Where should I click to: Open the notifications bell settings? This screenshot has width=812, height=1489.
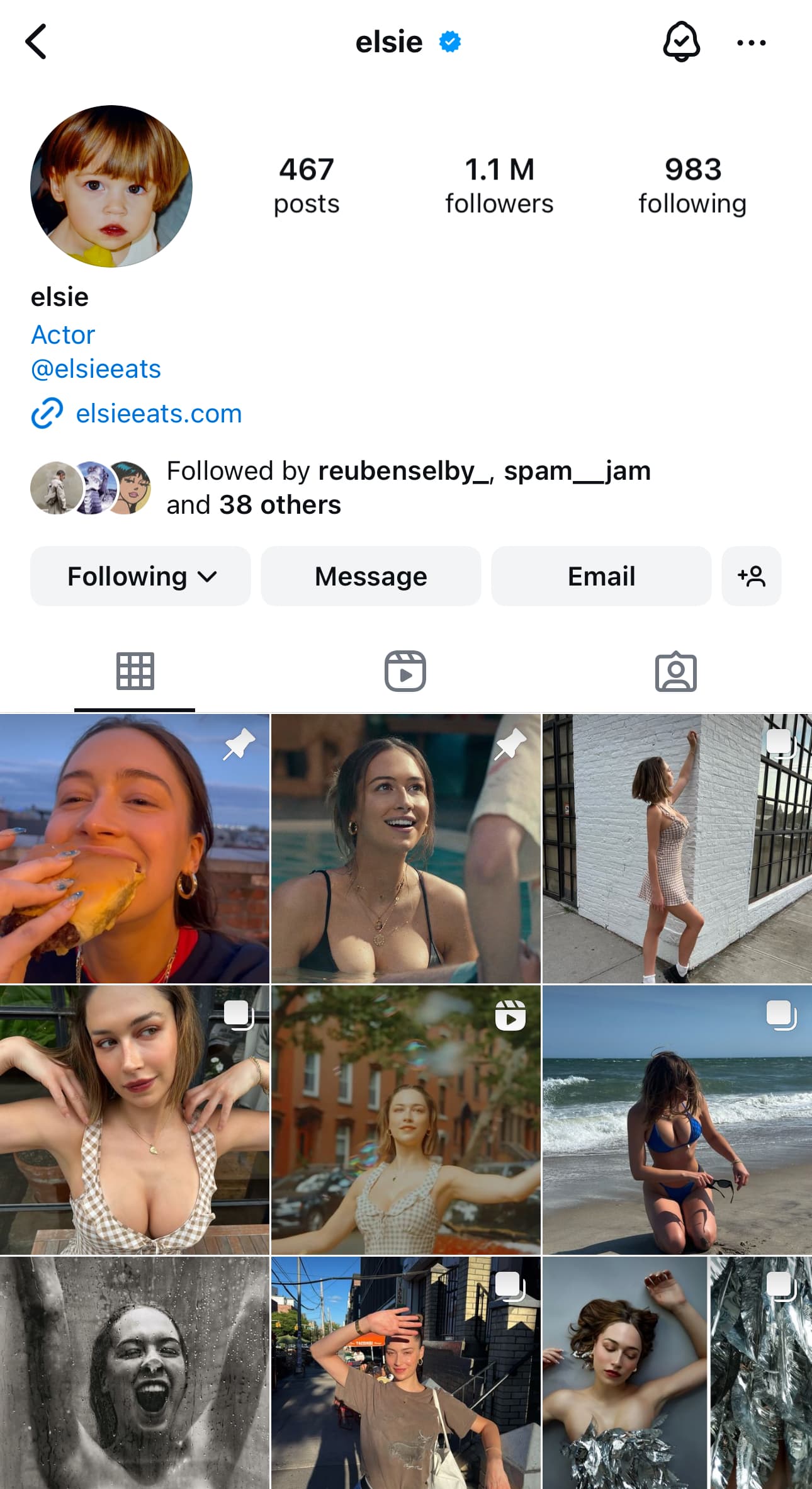point(681,42)
